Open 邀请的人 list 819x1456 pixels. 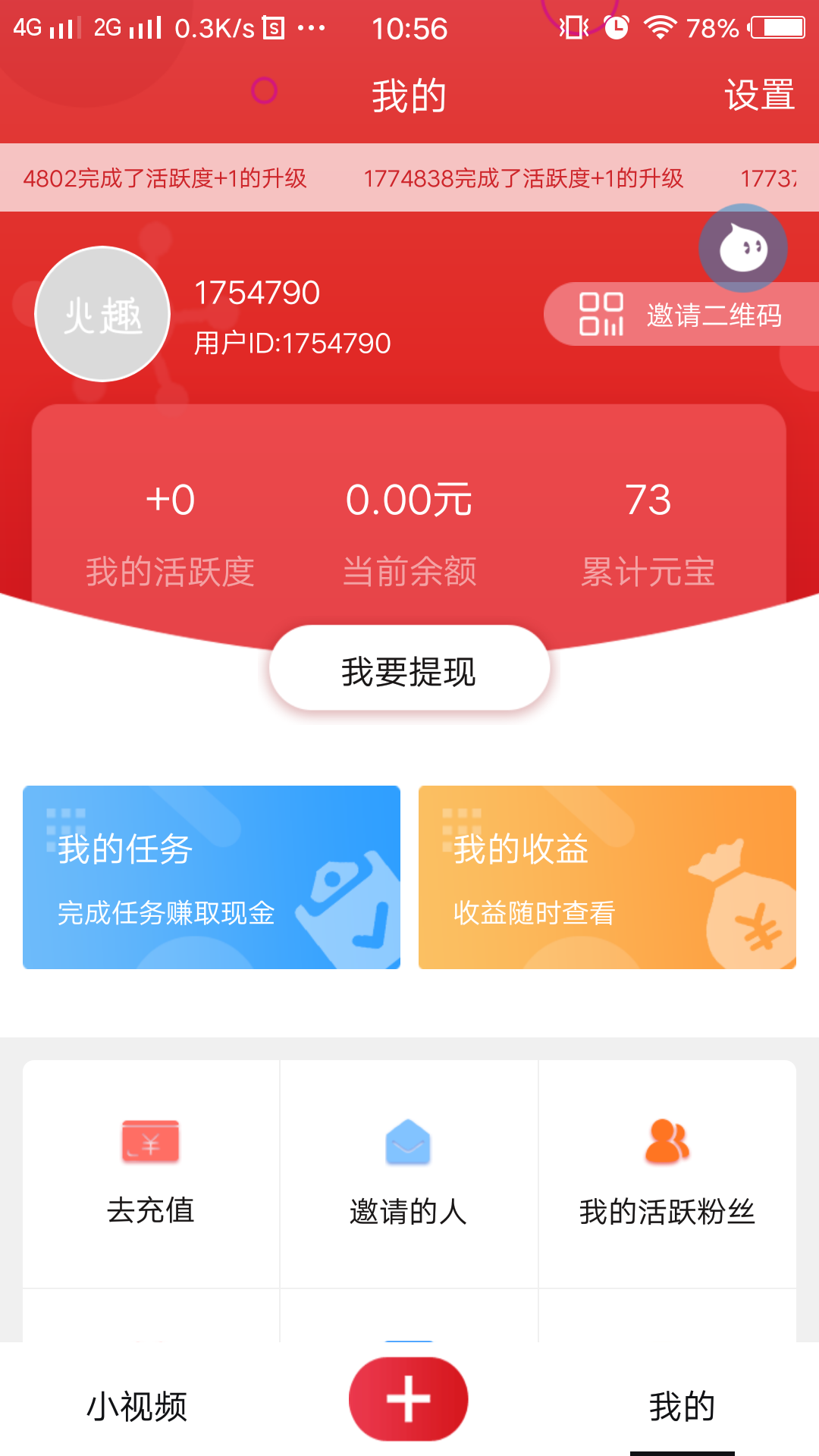(409, 1172)
